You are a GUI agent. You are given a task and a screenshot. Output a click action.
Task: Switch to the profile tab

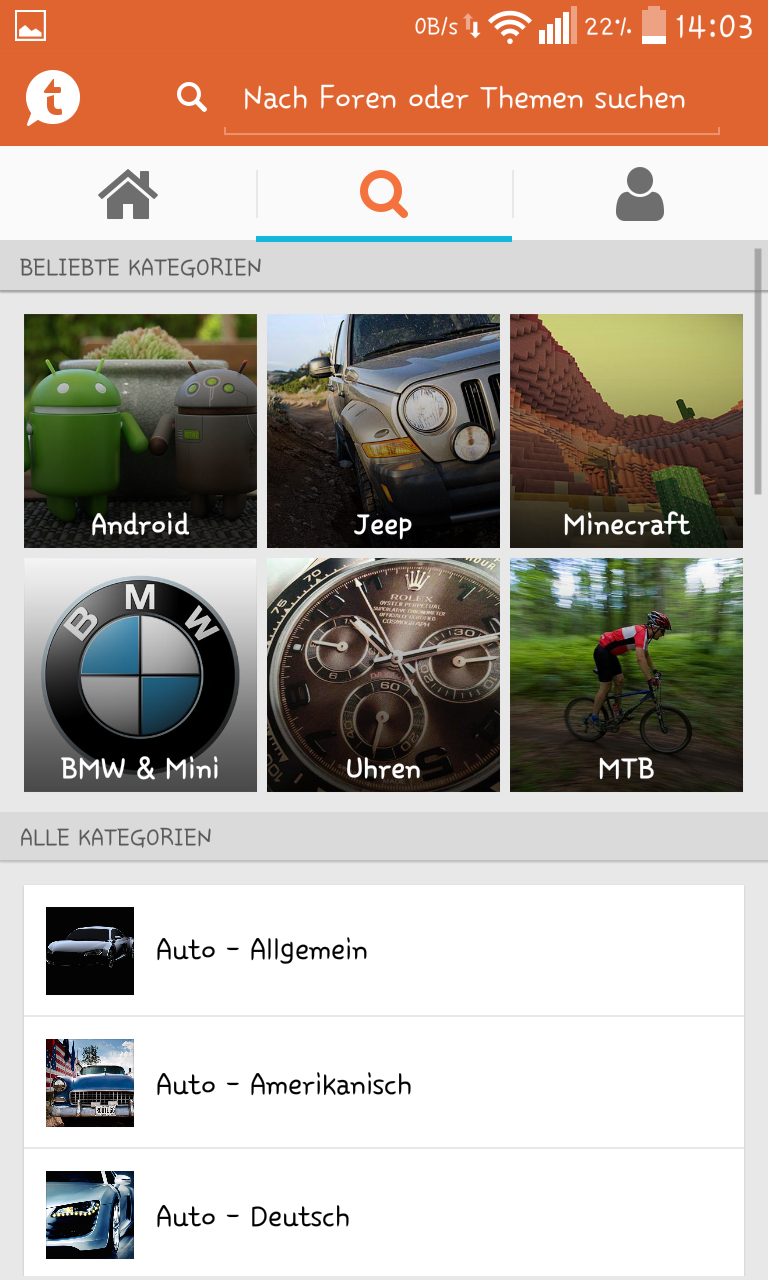640,194
